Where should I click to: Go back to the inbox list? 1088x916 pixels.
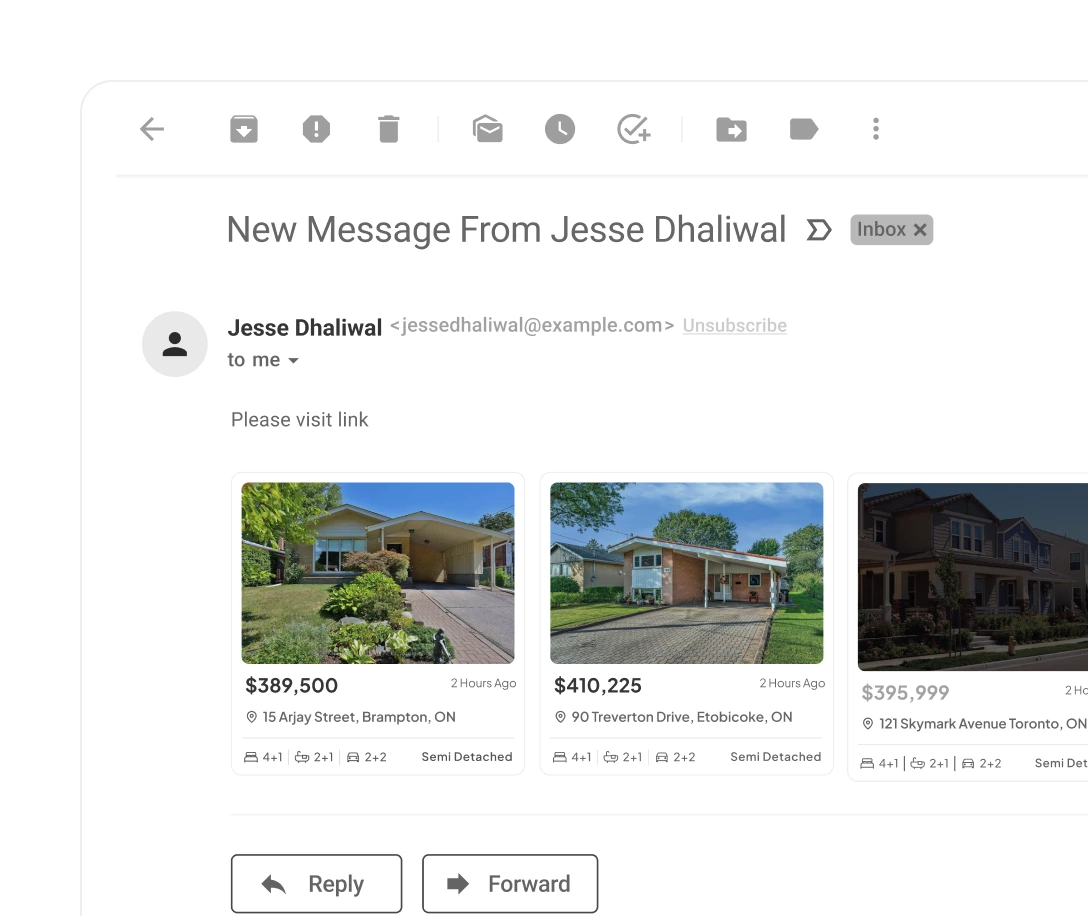(x=152, y=129)
